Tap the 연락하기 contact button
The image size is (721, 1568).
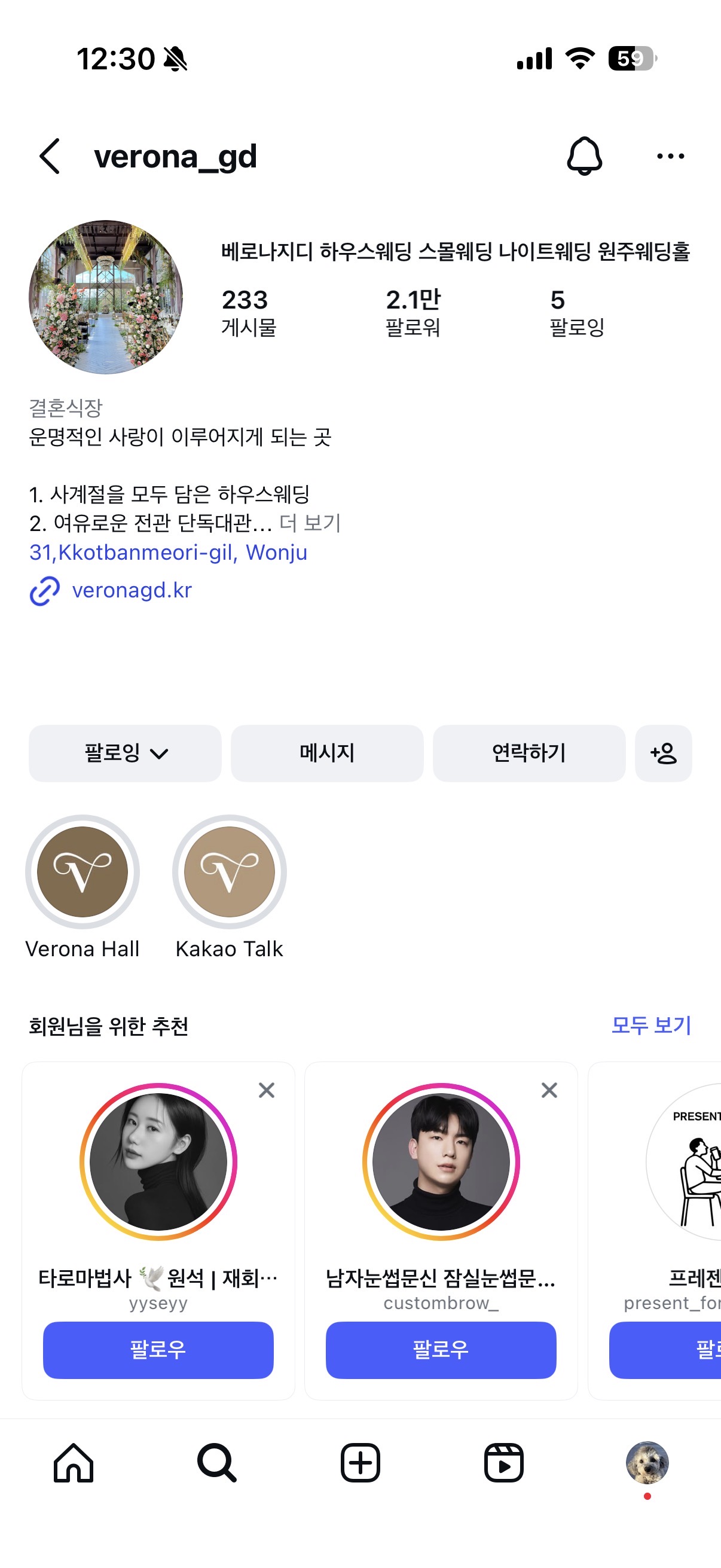tap(528, 753)
